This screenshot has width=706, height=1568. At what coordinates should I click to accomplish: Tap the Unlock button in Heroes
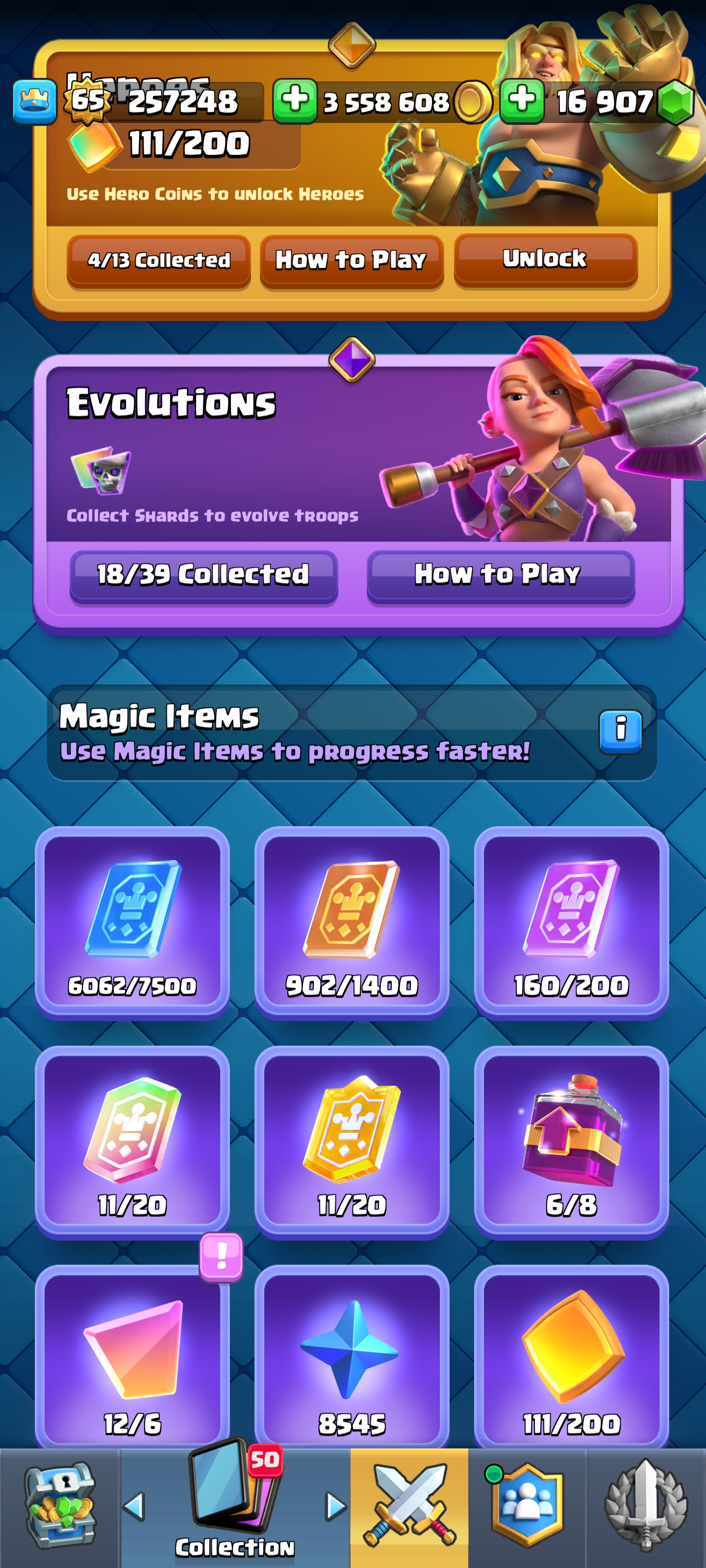point(545,259)
